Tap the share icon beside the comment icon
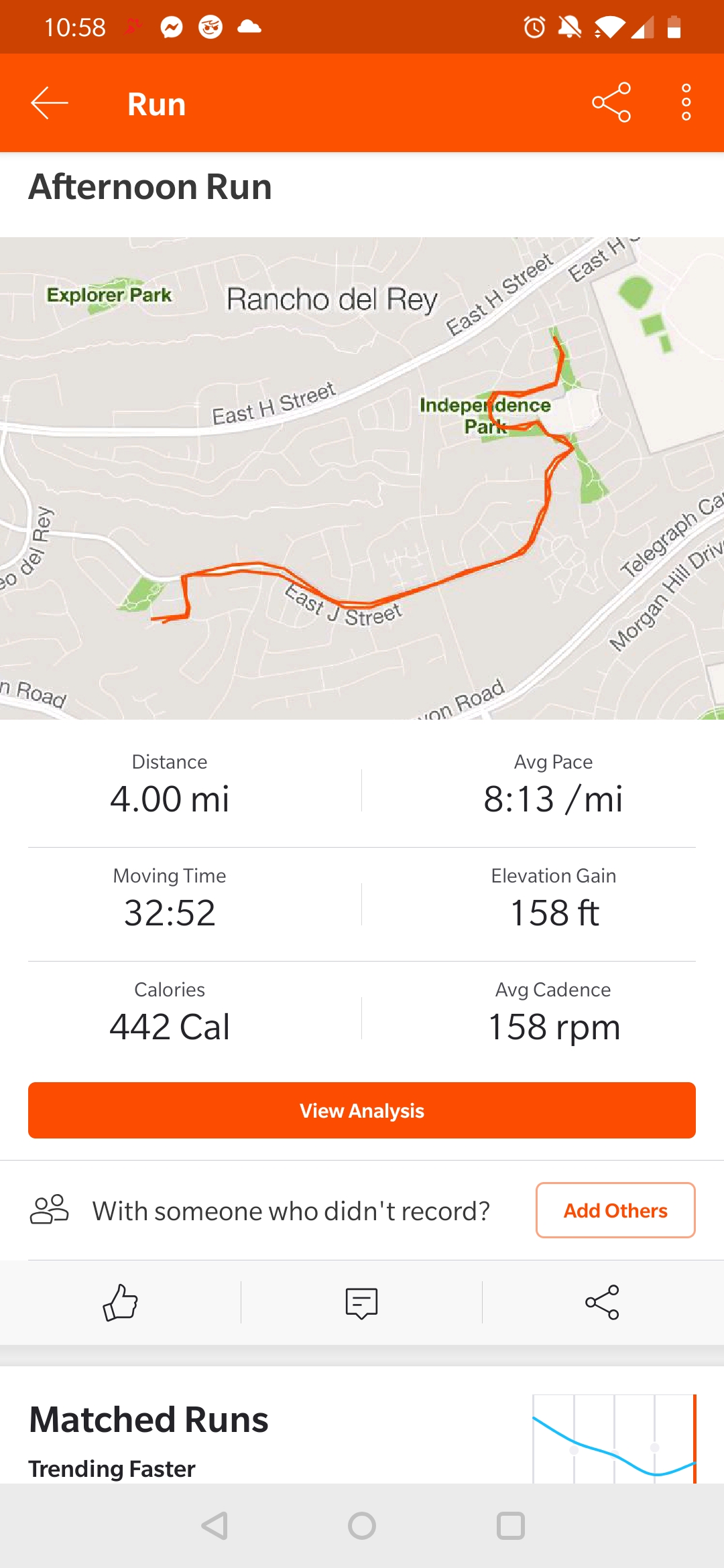This screenshot has width=724, height=1568. click(602, 1303)
